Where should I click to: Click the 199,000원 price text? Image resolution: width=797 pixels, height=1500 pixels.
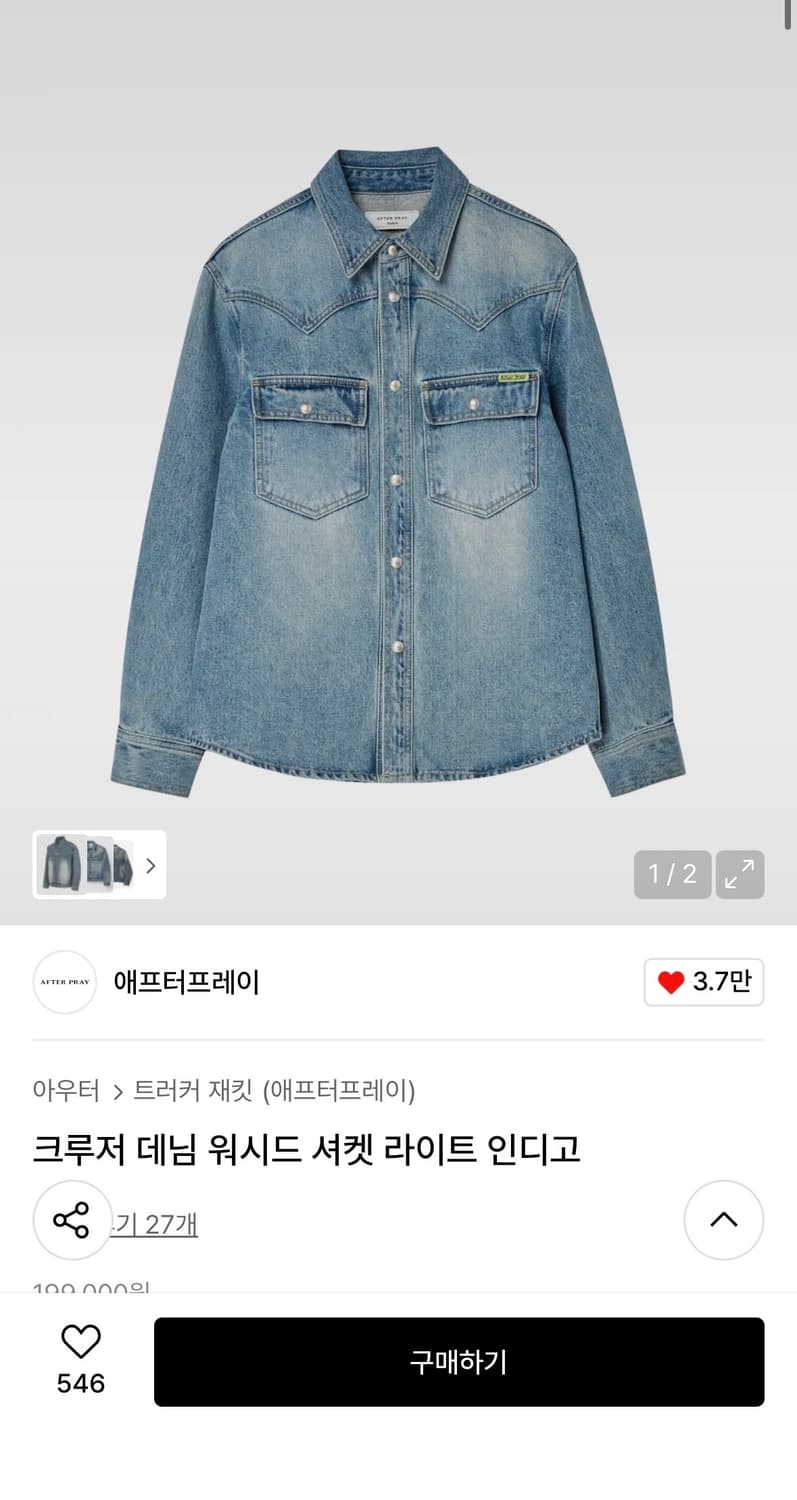point(91,1288)
